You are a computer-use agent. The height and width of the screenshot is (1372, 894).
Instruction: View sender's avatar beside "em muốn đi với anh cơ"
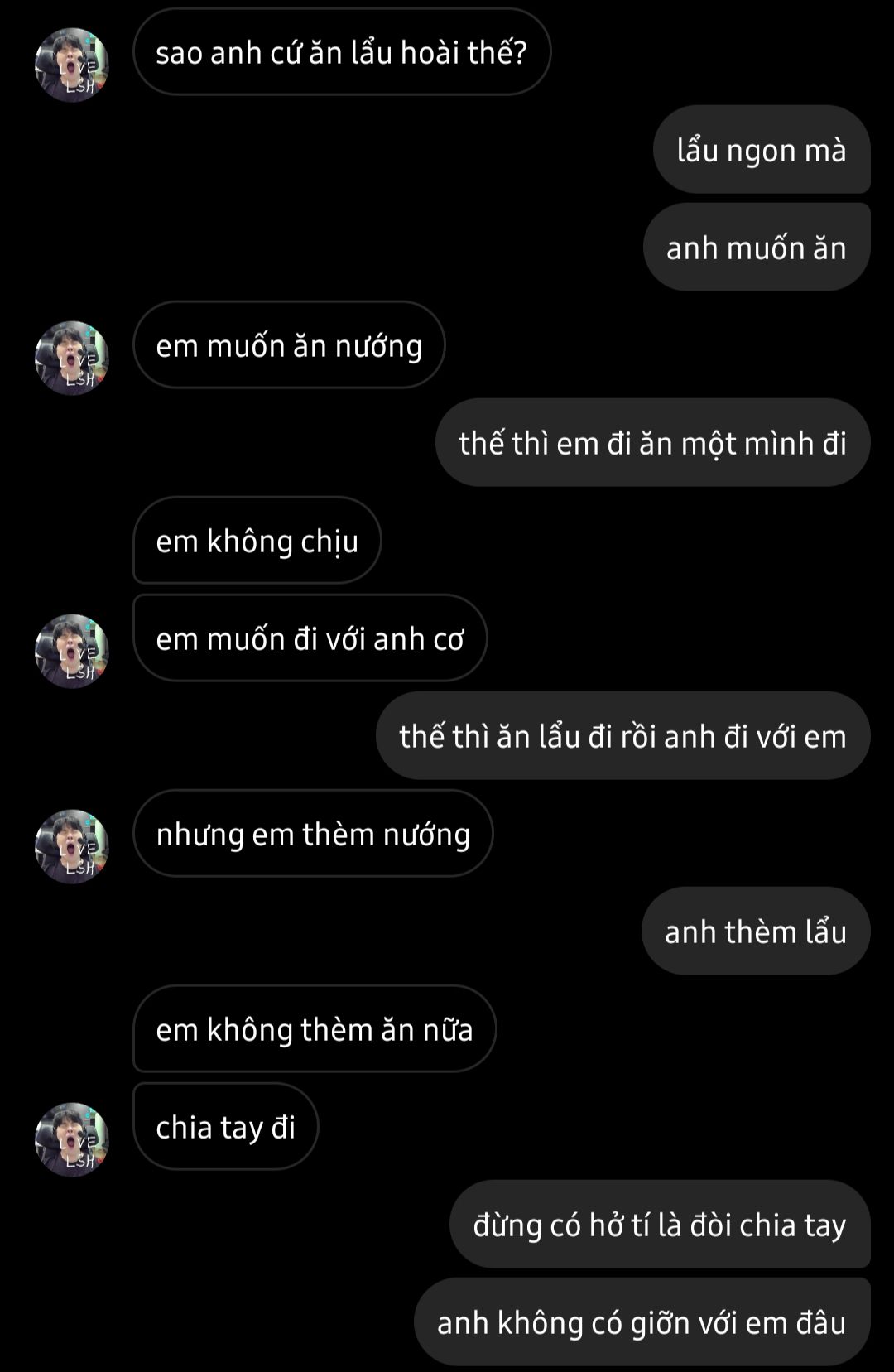71,651
